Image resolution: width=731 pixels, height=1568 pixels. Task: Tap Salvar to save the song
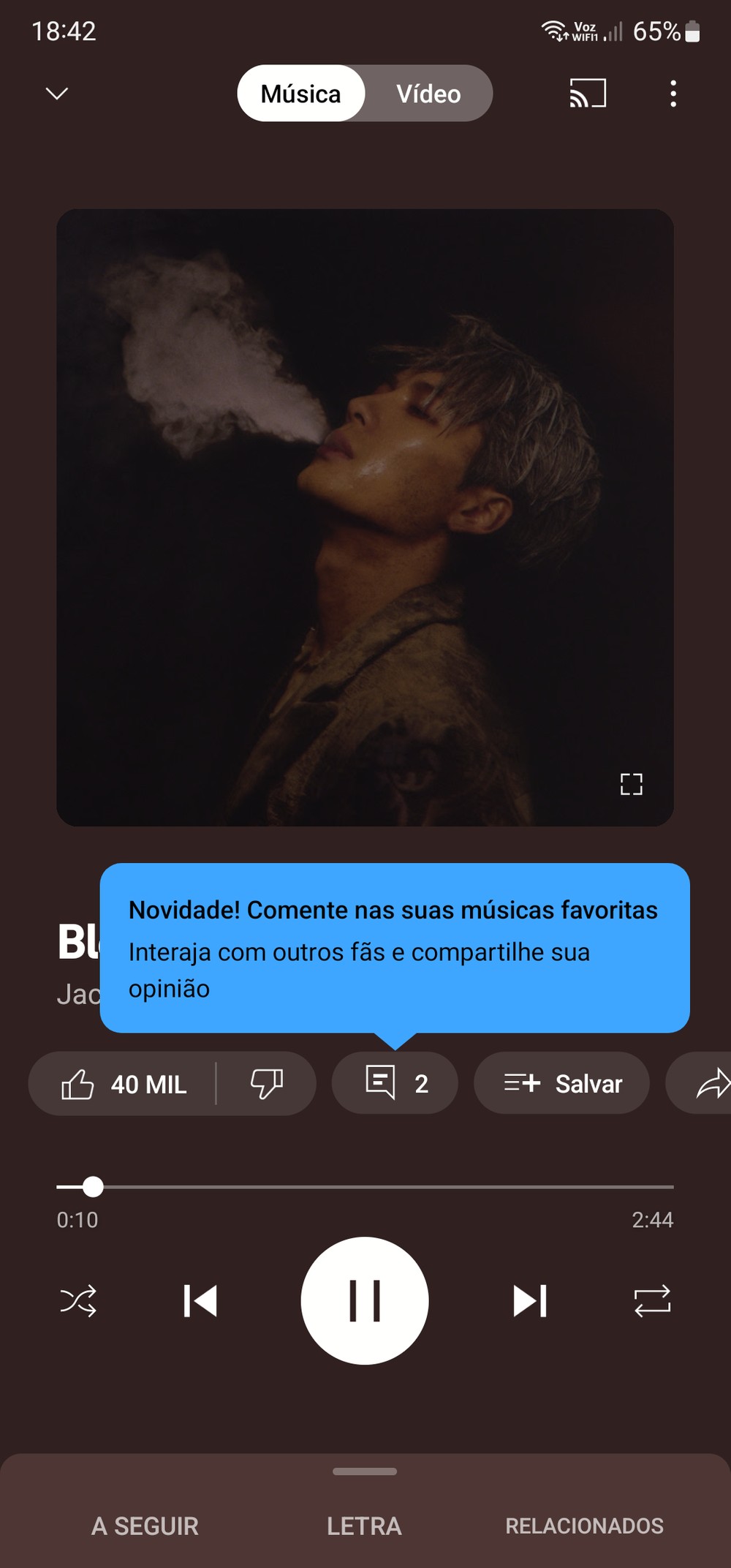click(561, 1083)
